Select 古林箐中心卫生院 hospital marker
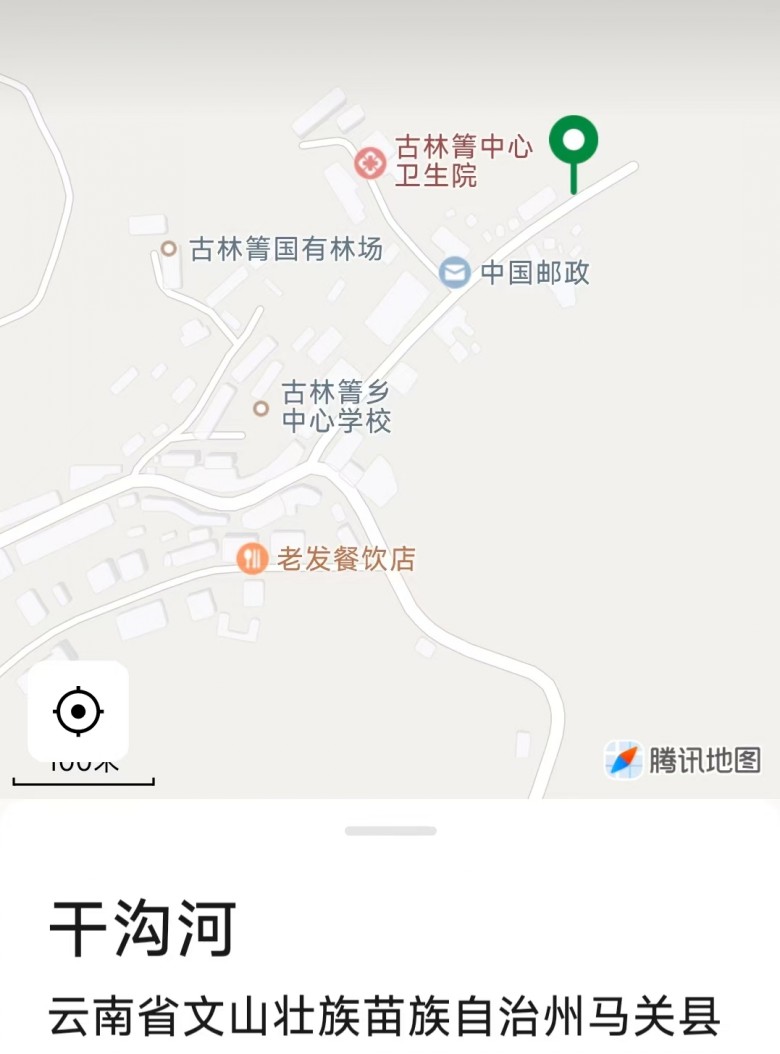Screen dimensions: 780x1054 click(x=370, y=162)
